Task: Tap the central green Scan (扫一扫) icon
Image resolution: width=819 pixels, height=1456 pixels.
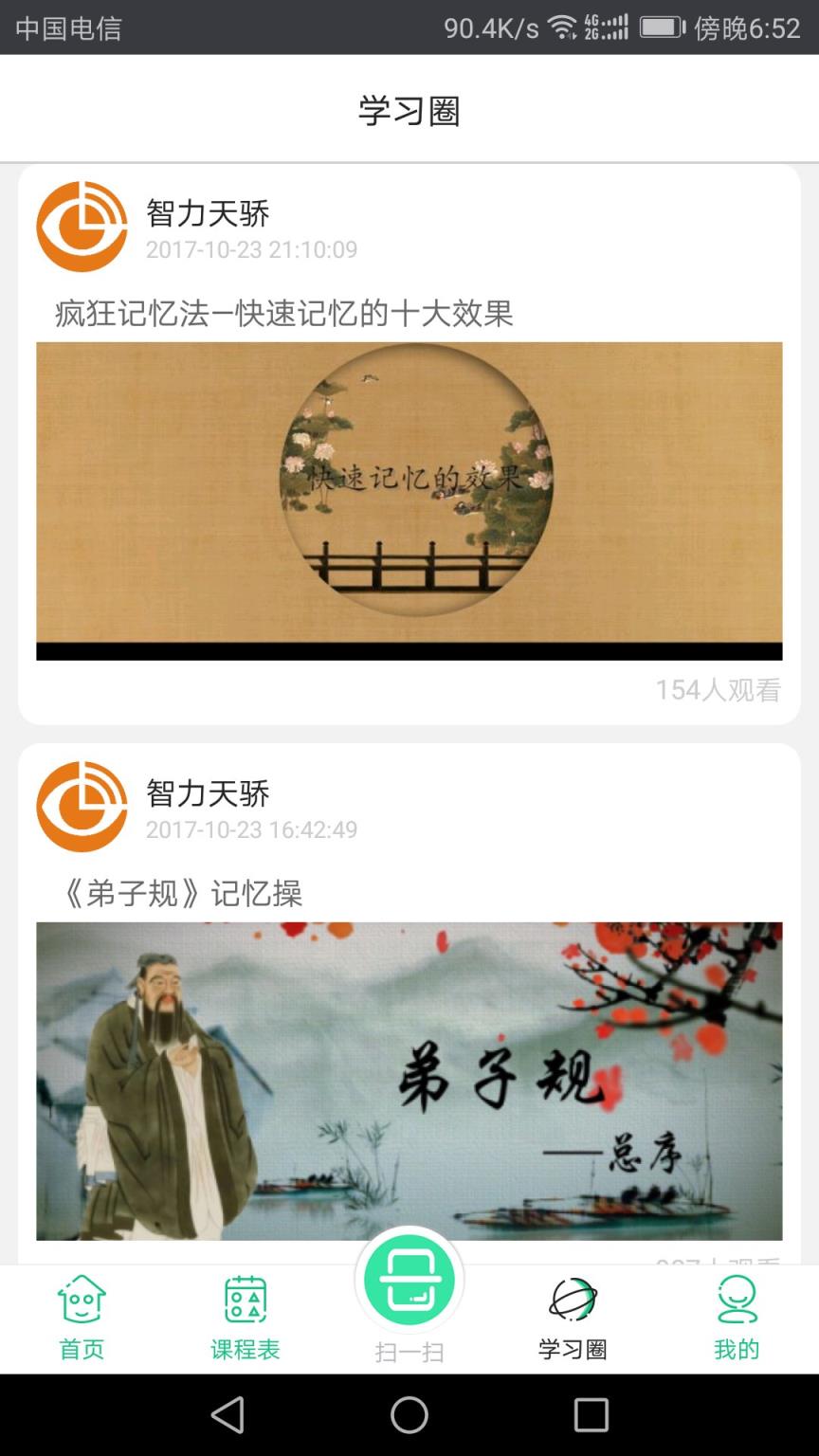Action: tap(409, 1279)
